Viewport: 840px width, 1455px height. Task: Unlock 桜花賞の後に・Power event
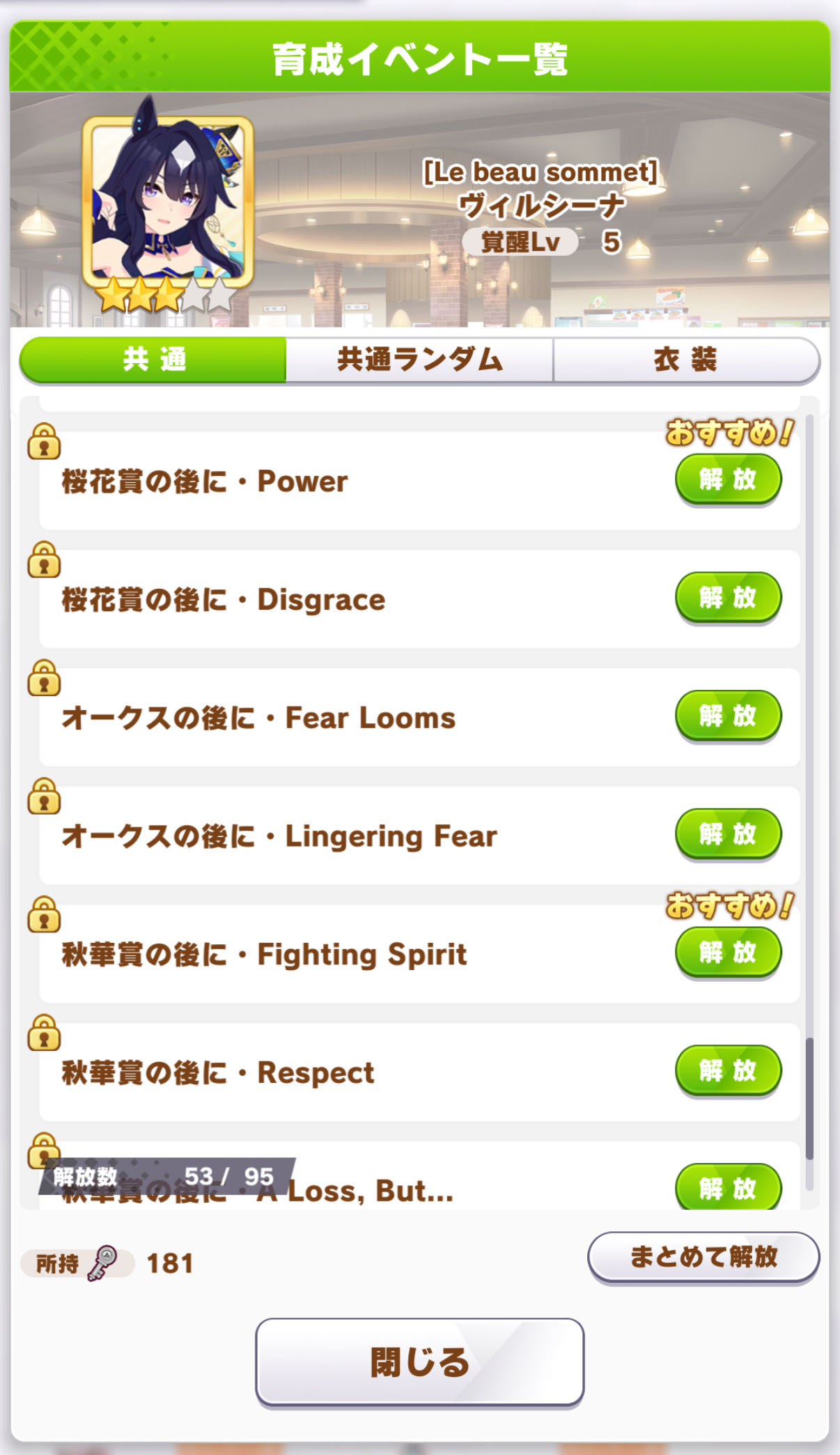(x=728, y=479)
